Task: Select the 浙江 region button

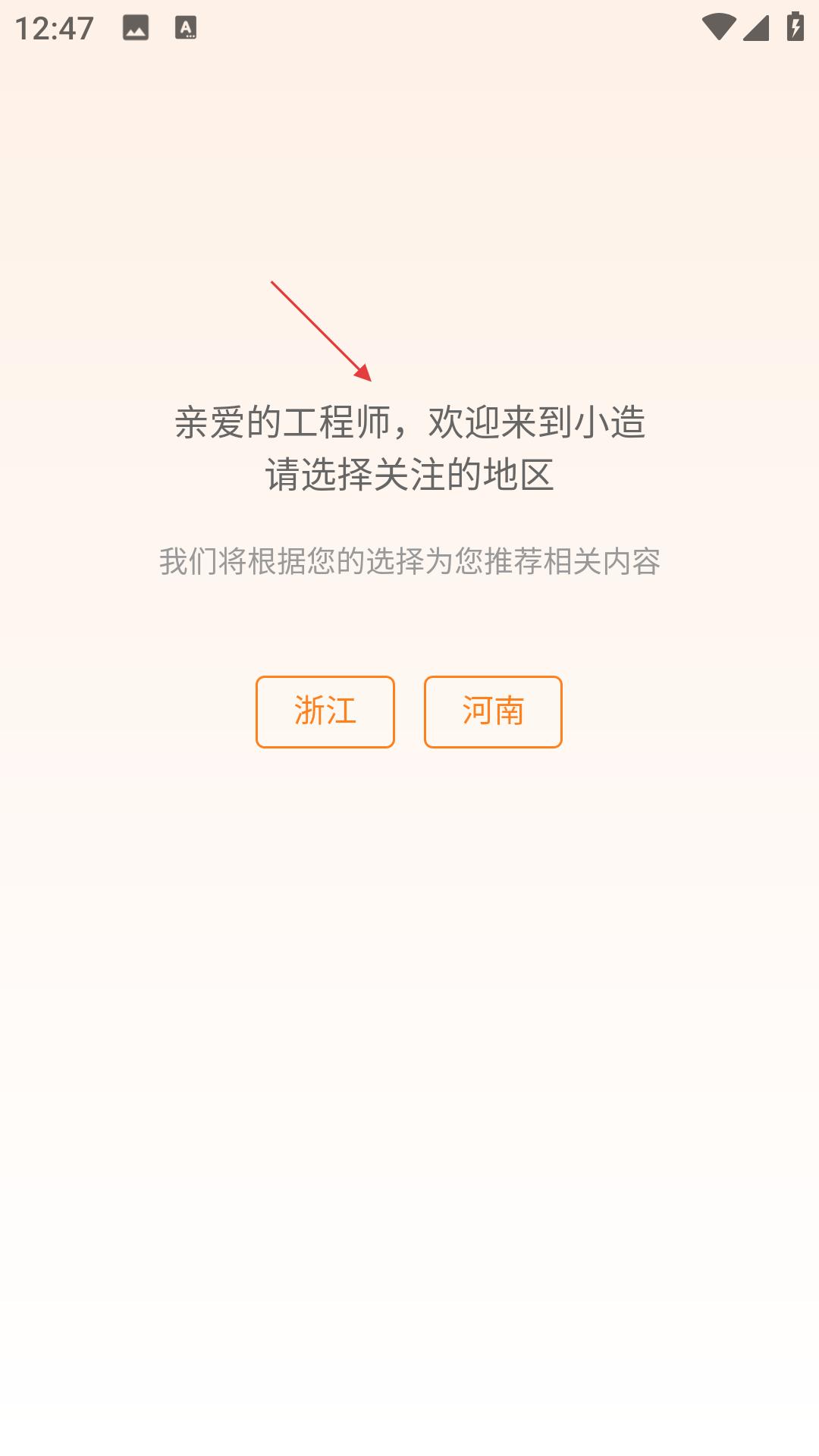Action: pyautogui.click(x=325, y=711)
